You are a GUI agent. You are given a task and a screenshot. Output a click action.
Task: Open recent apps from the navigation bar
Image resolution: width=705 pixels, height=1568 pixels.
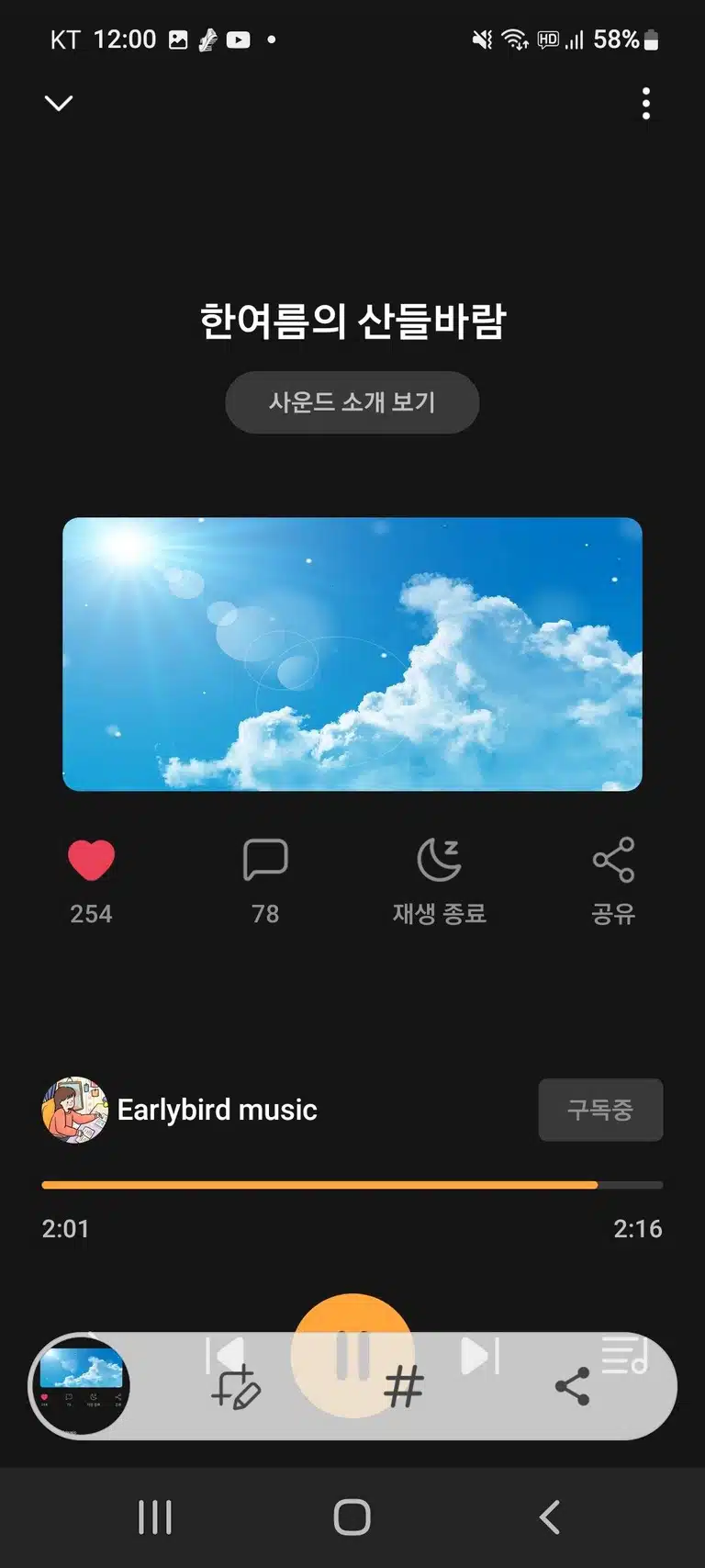click(x=154, y=1517)
